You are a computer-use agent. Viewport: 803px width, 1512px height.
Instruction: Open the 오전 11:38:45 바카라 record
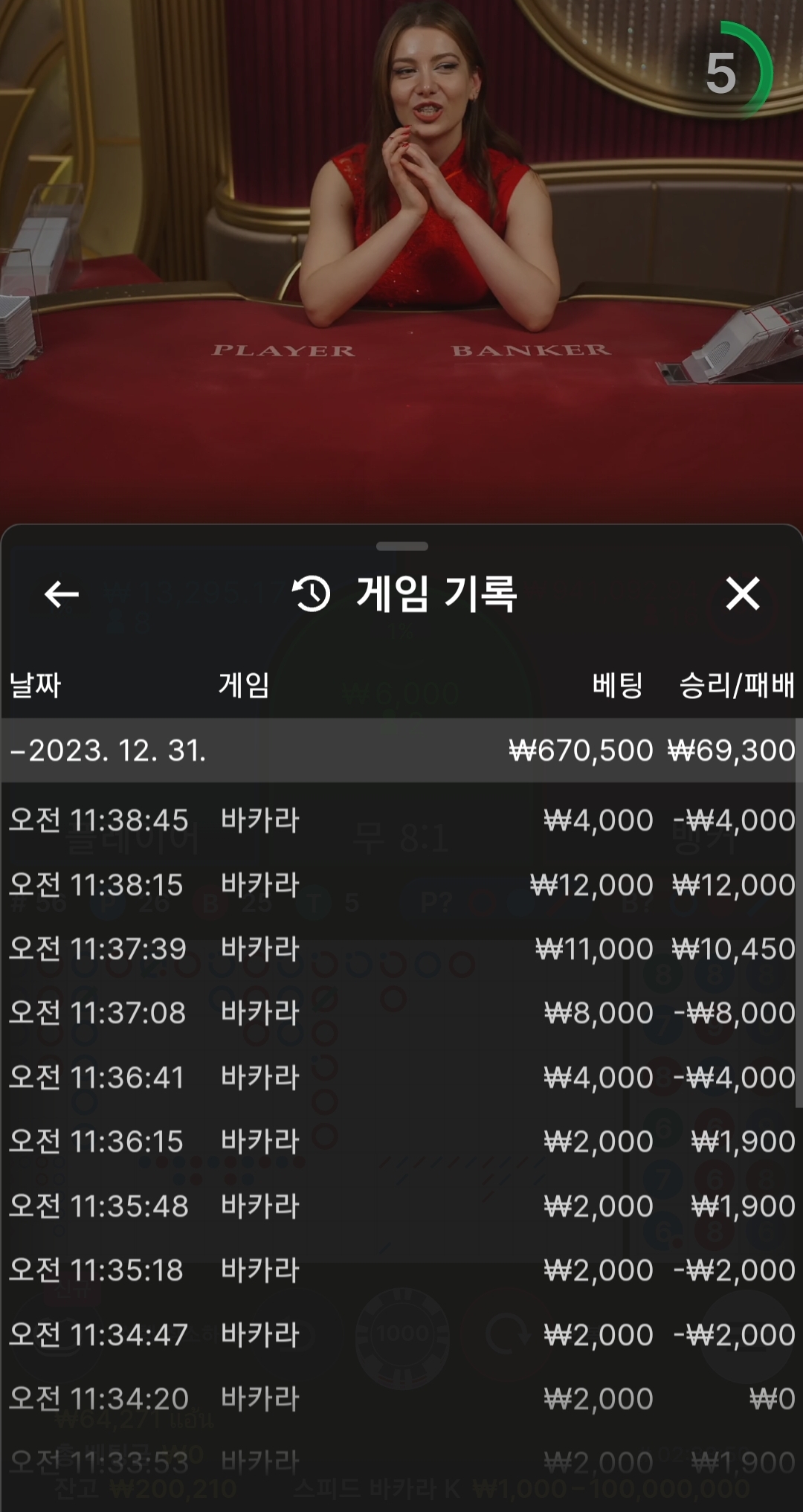[401, 820]
